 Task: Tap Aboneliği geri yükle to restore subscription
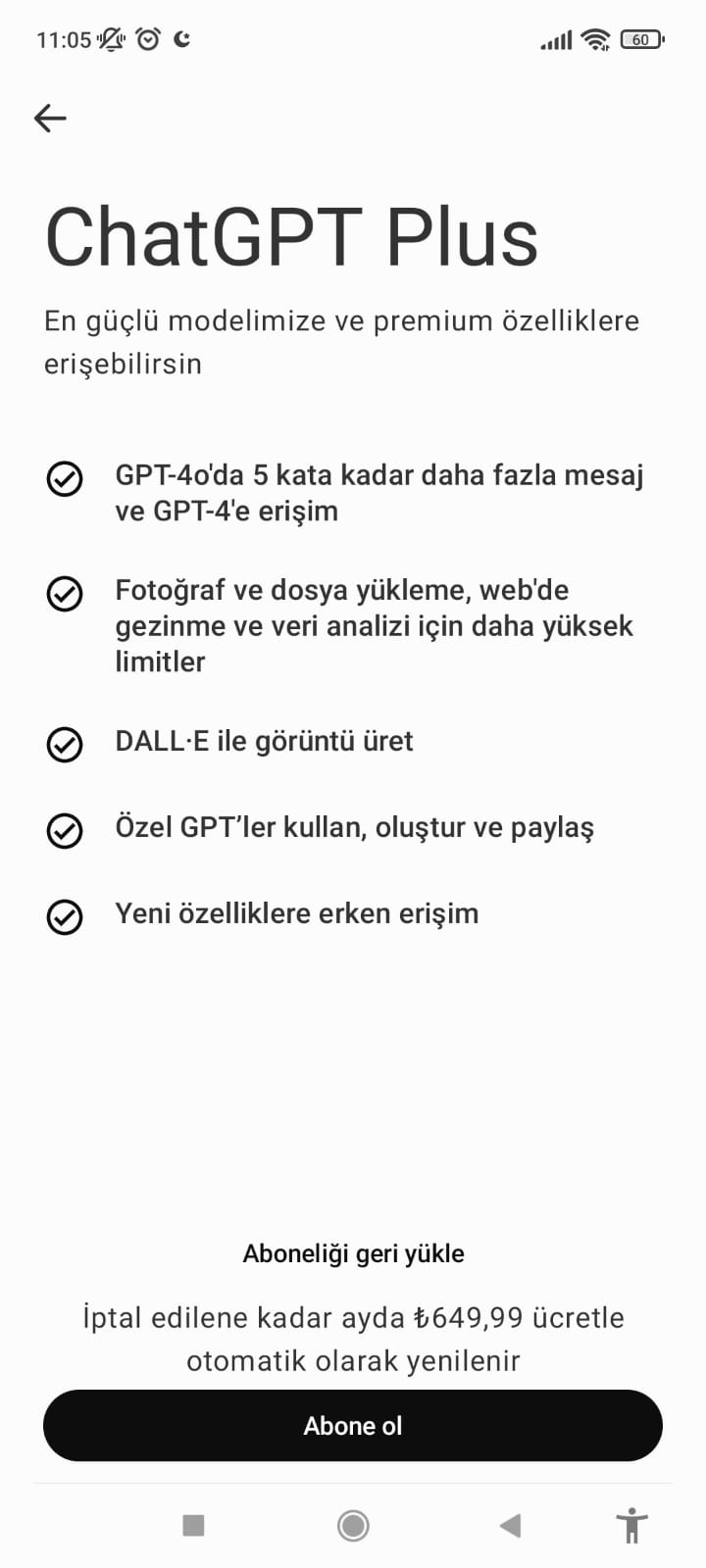353,1253
